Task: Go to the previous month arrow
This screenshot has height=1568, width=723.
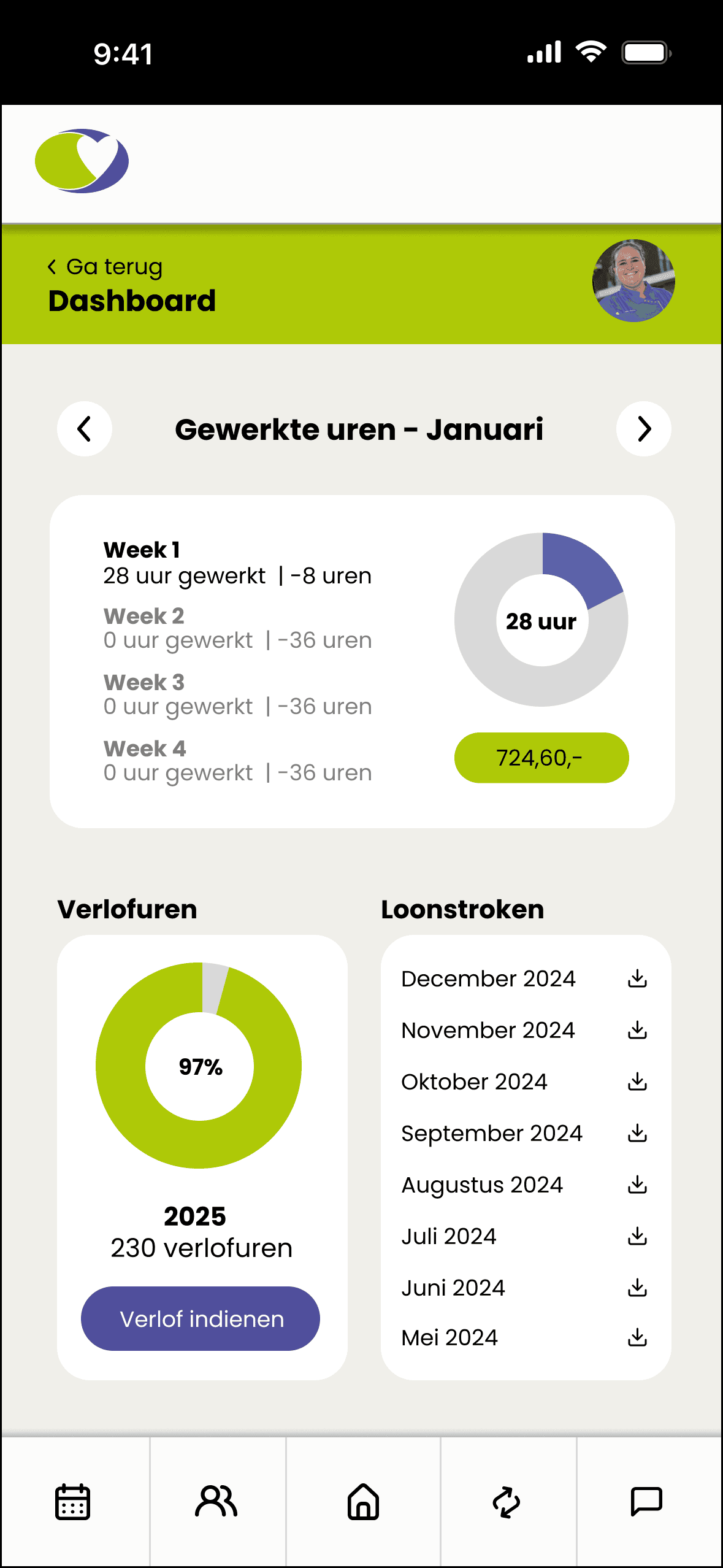Action: pyautogui.click(x=85, y=429)
